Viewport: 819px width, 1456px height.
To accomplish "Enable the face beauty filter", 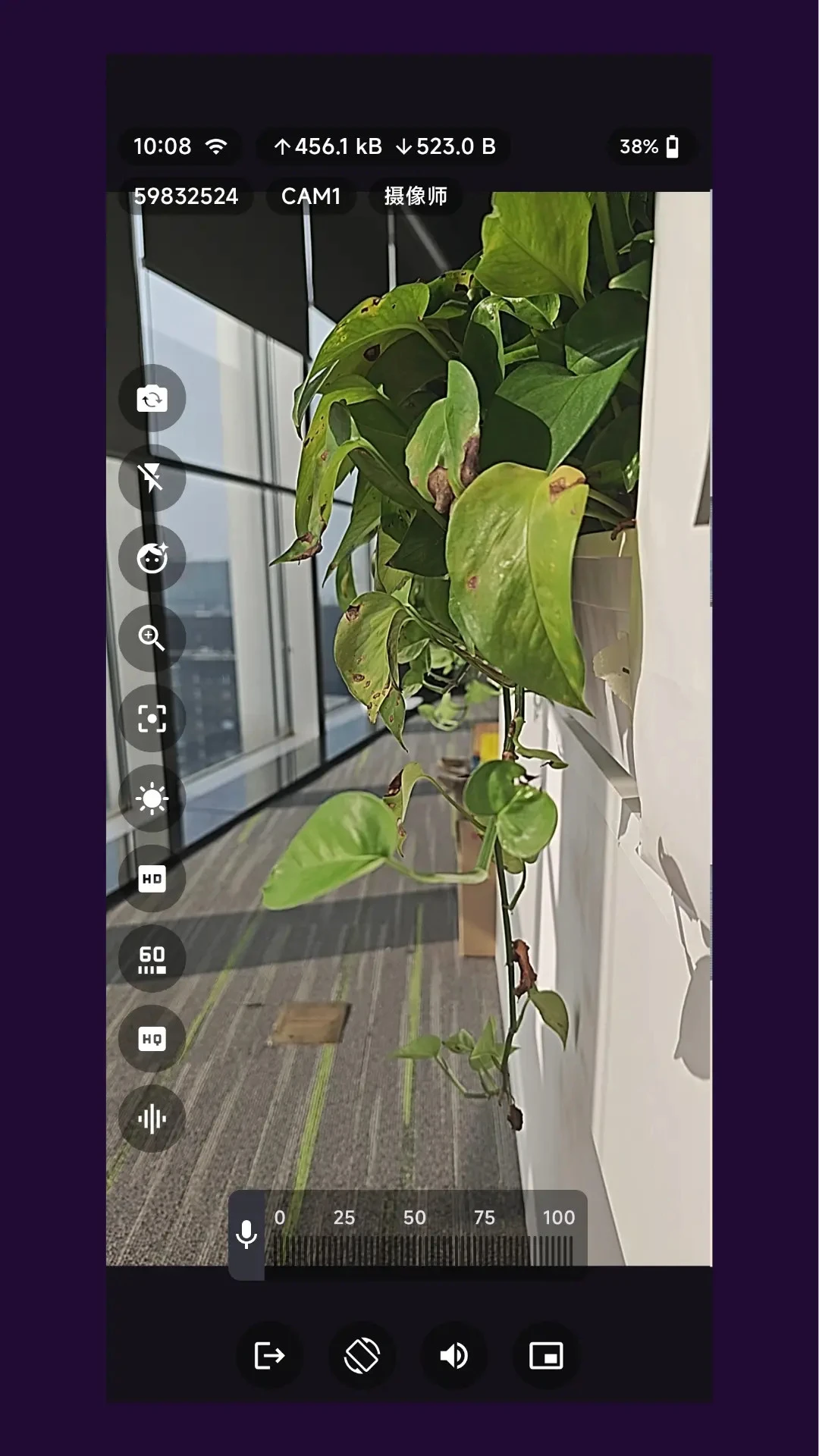I will tap(152, 558).
